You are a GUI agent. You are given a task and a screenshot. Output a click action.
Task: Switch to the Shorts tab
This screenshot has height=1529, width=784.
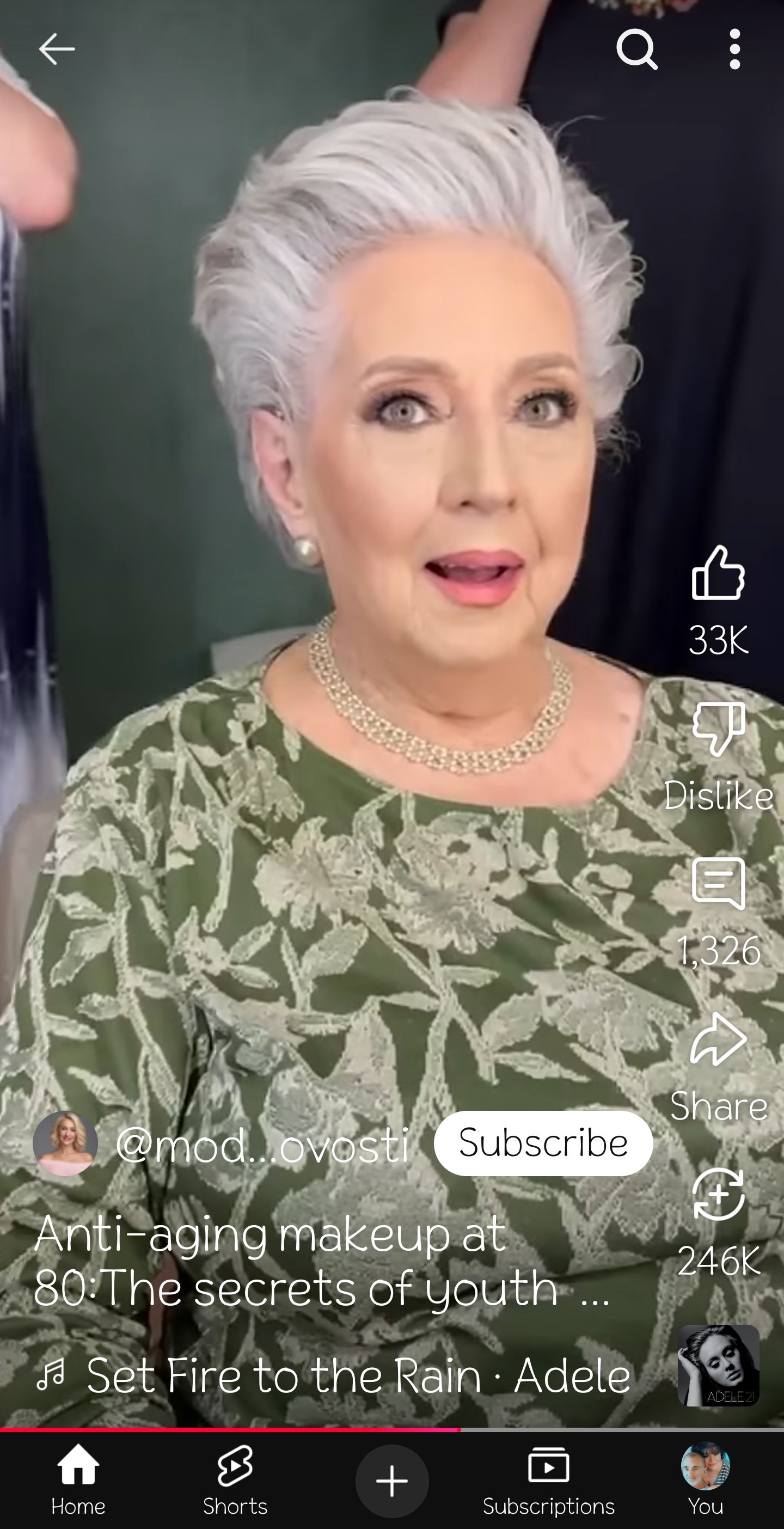point(235,1481)
